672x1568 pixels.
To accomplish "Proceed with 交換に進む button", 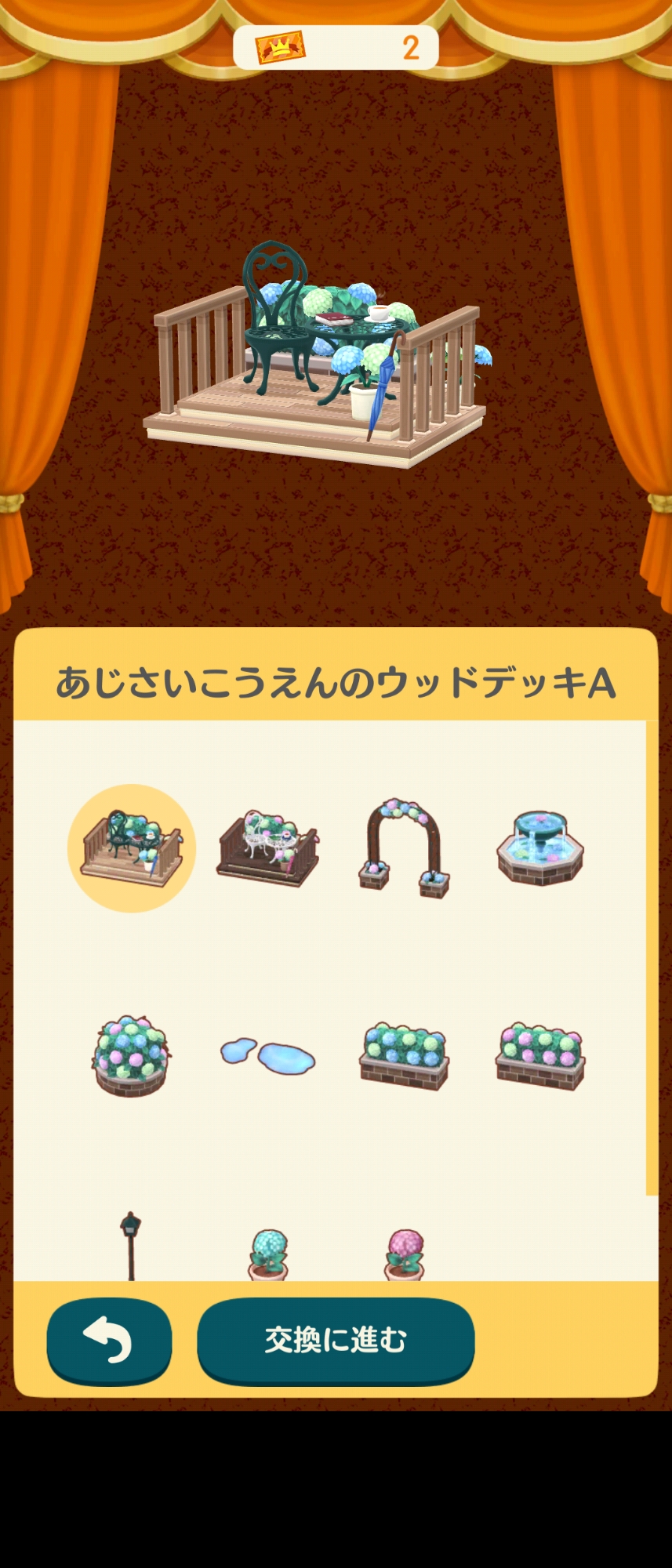I will point(336,1340).
